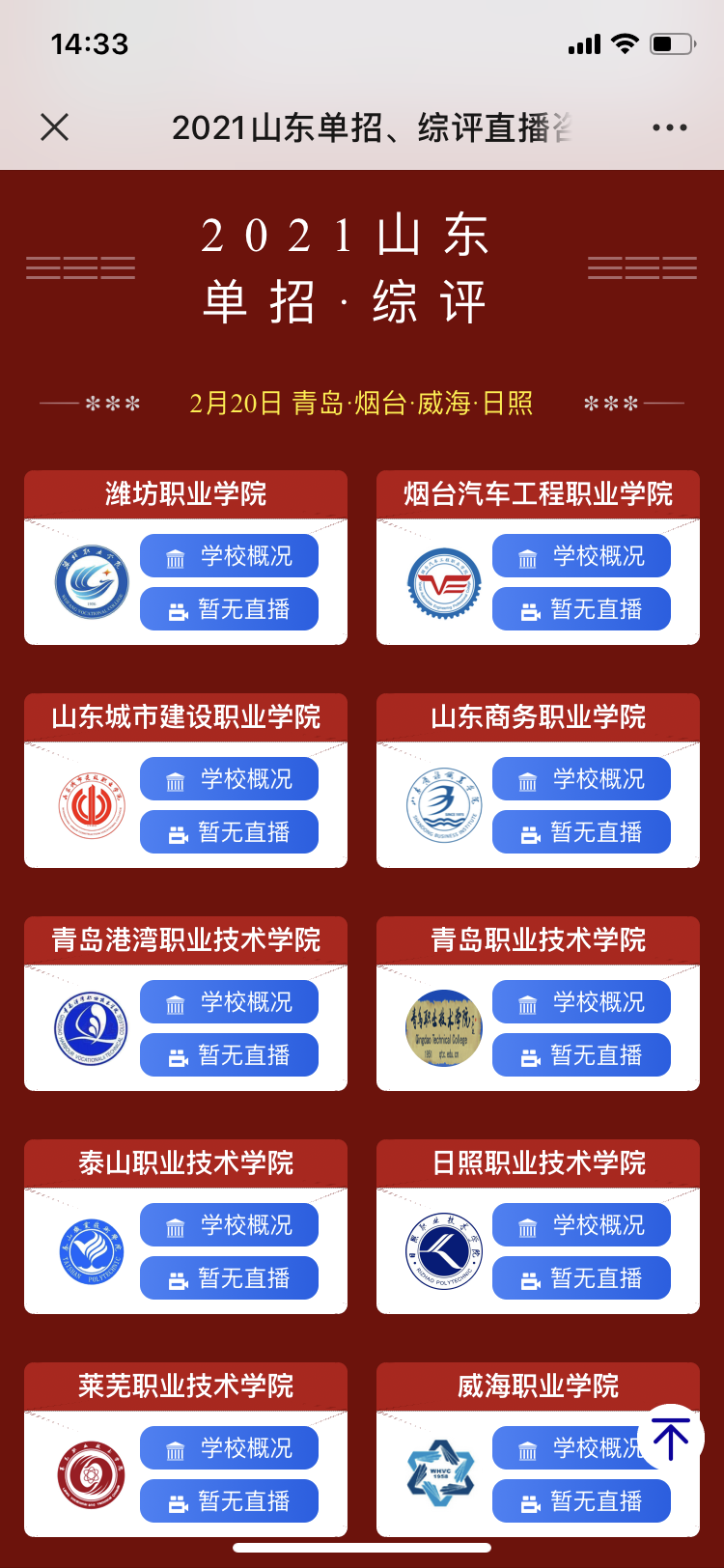
Task: Check 泰山职业技术学院 学校概况
Action: tap(229, 1225)
